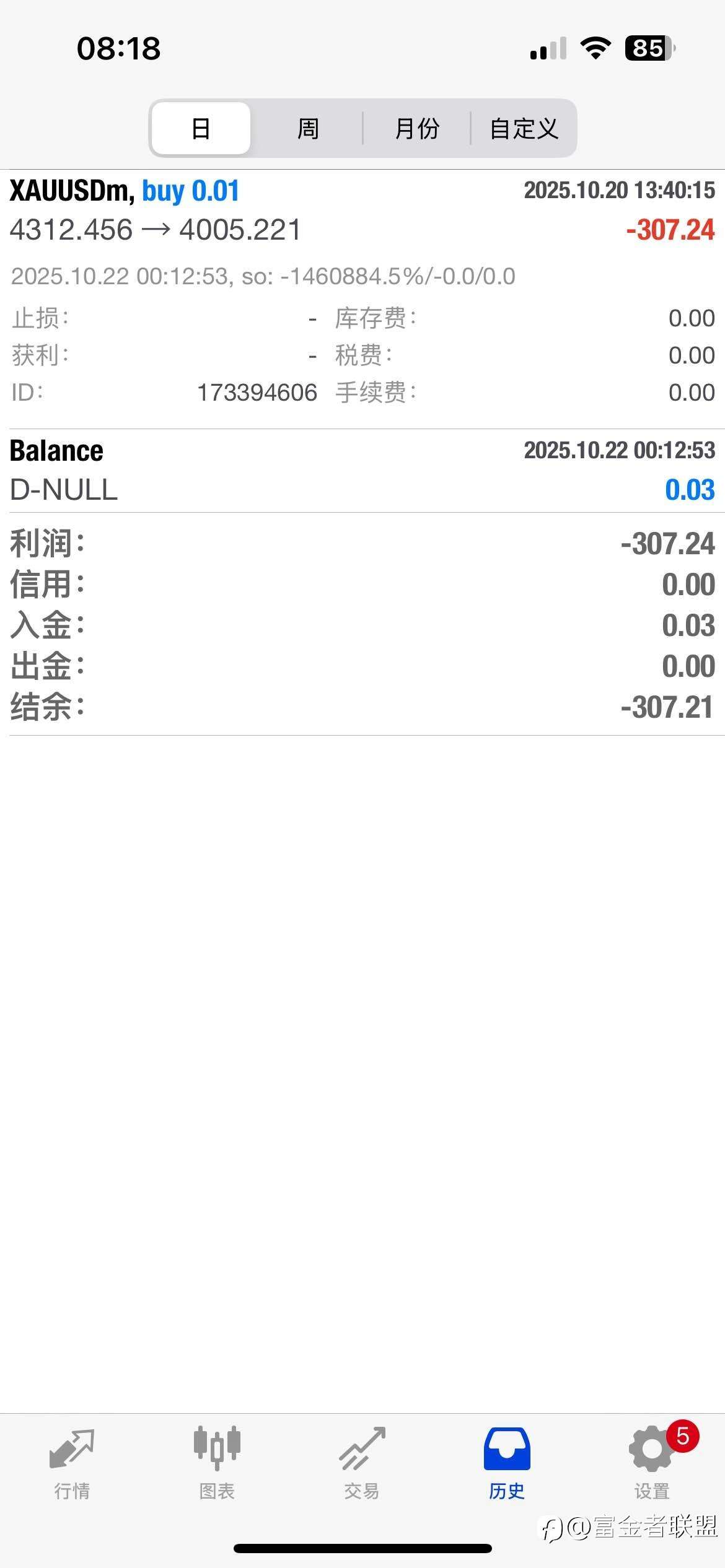Tap the battery indicator showing 85
The height and width of the screenshot is (1568, 725).
[x=649, y=48]
